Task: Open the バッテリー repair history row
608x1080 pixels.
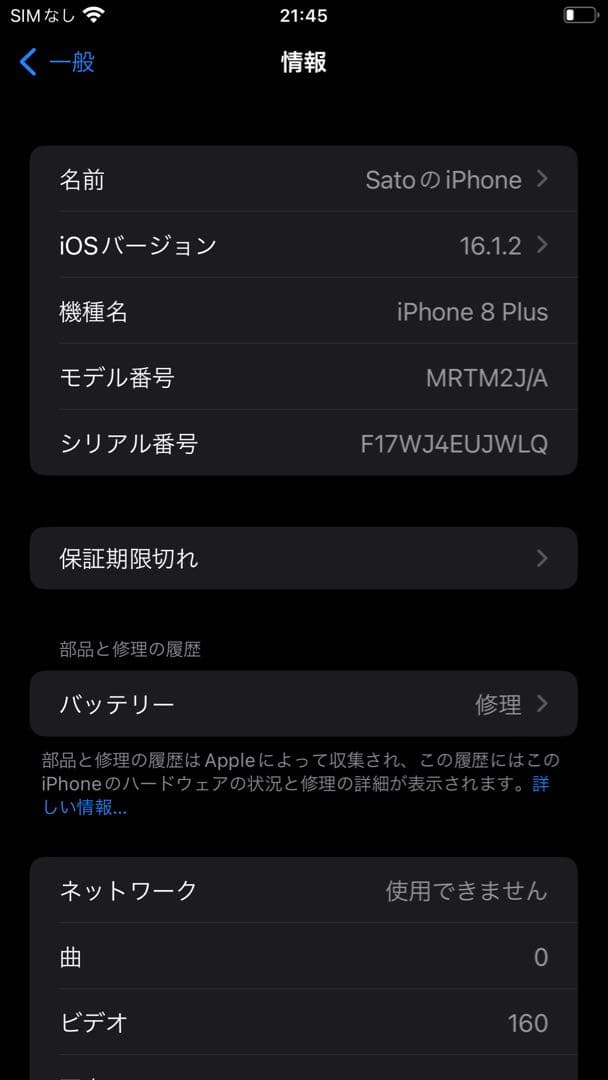Action: pos(303,704)
